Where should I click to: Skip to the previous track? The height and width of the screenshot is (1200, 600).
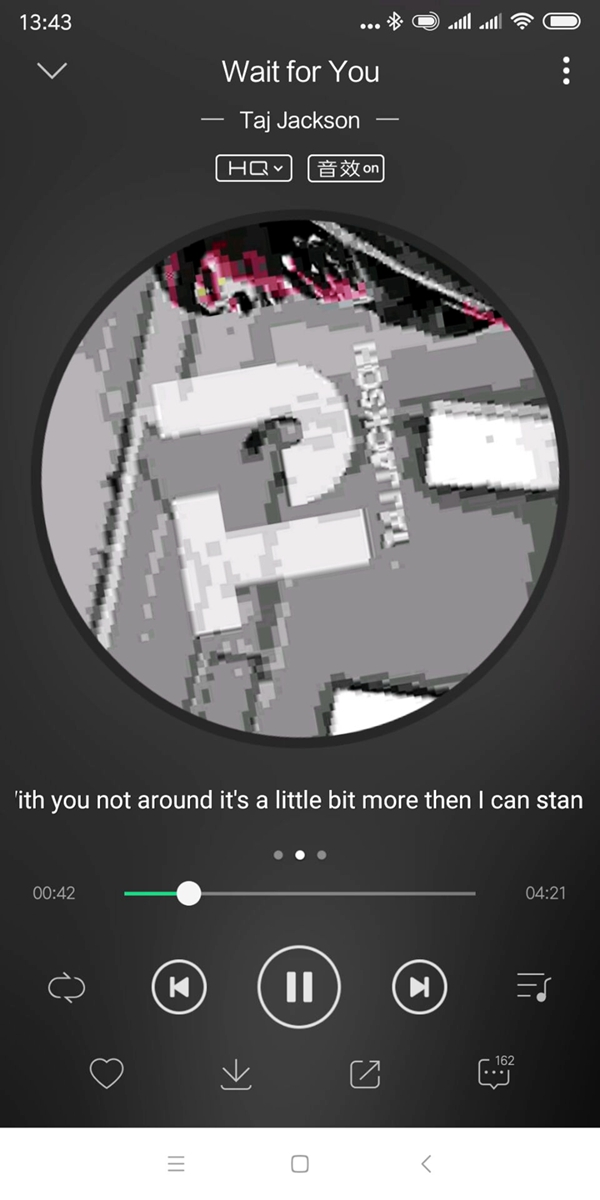(179, 987)
